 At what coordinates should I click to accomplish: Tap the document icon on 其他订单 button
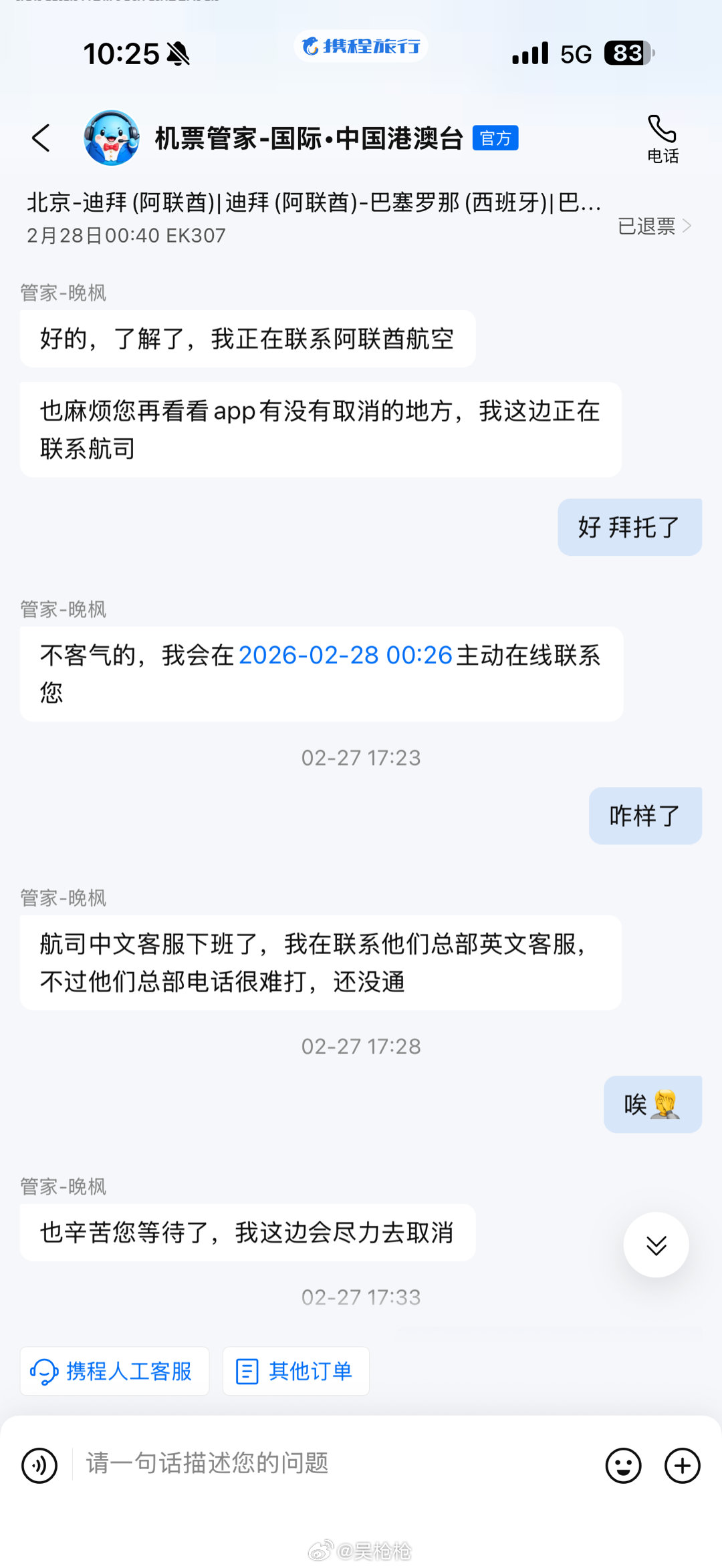247,1370
